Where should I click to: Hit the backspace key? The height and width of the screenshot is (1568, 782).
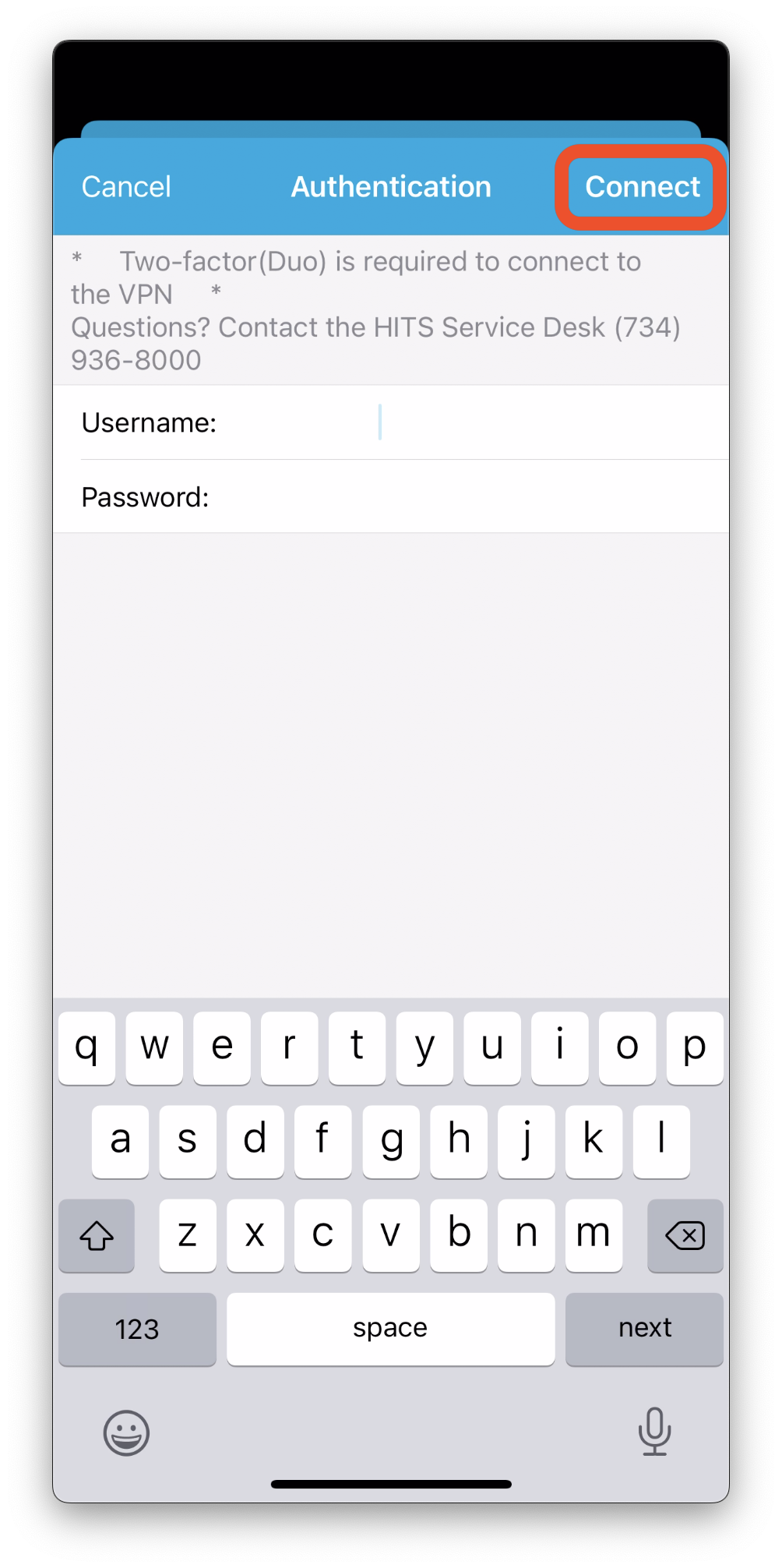click(x=685, y=1235)
